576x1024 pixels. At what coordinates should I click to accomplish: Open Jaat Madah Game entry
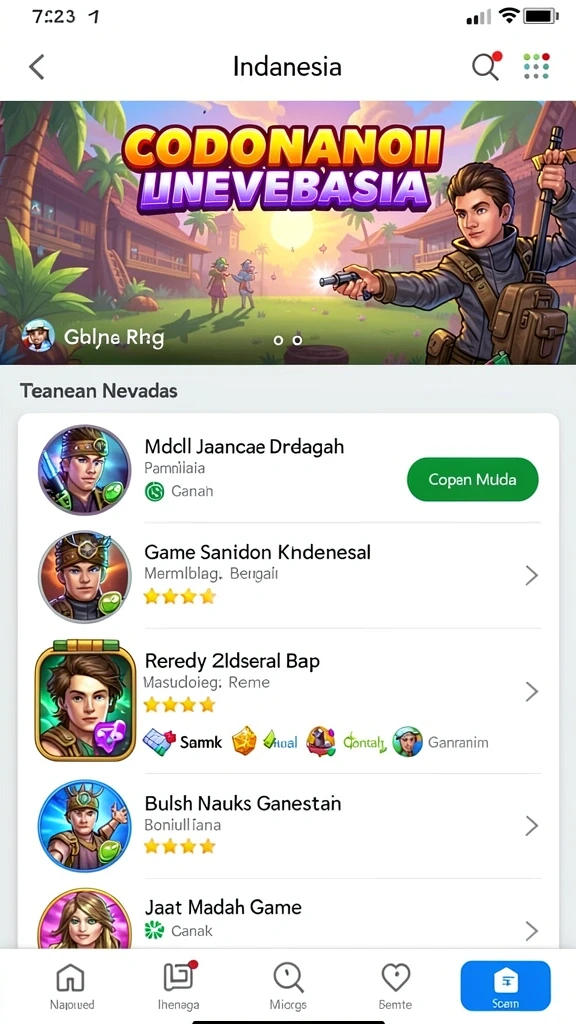coord(288,914)
